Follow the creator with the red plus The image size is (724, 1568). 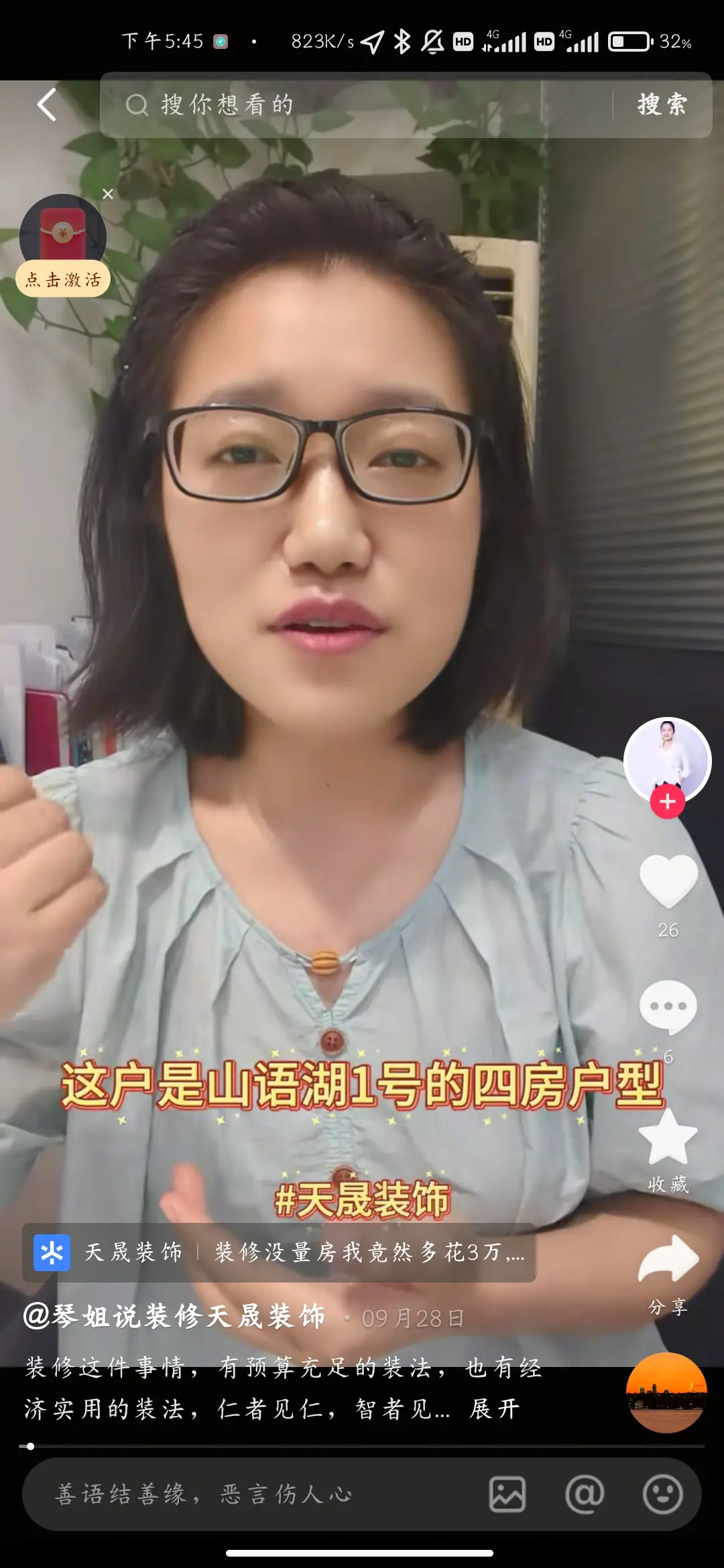coord(667,801)
